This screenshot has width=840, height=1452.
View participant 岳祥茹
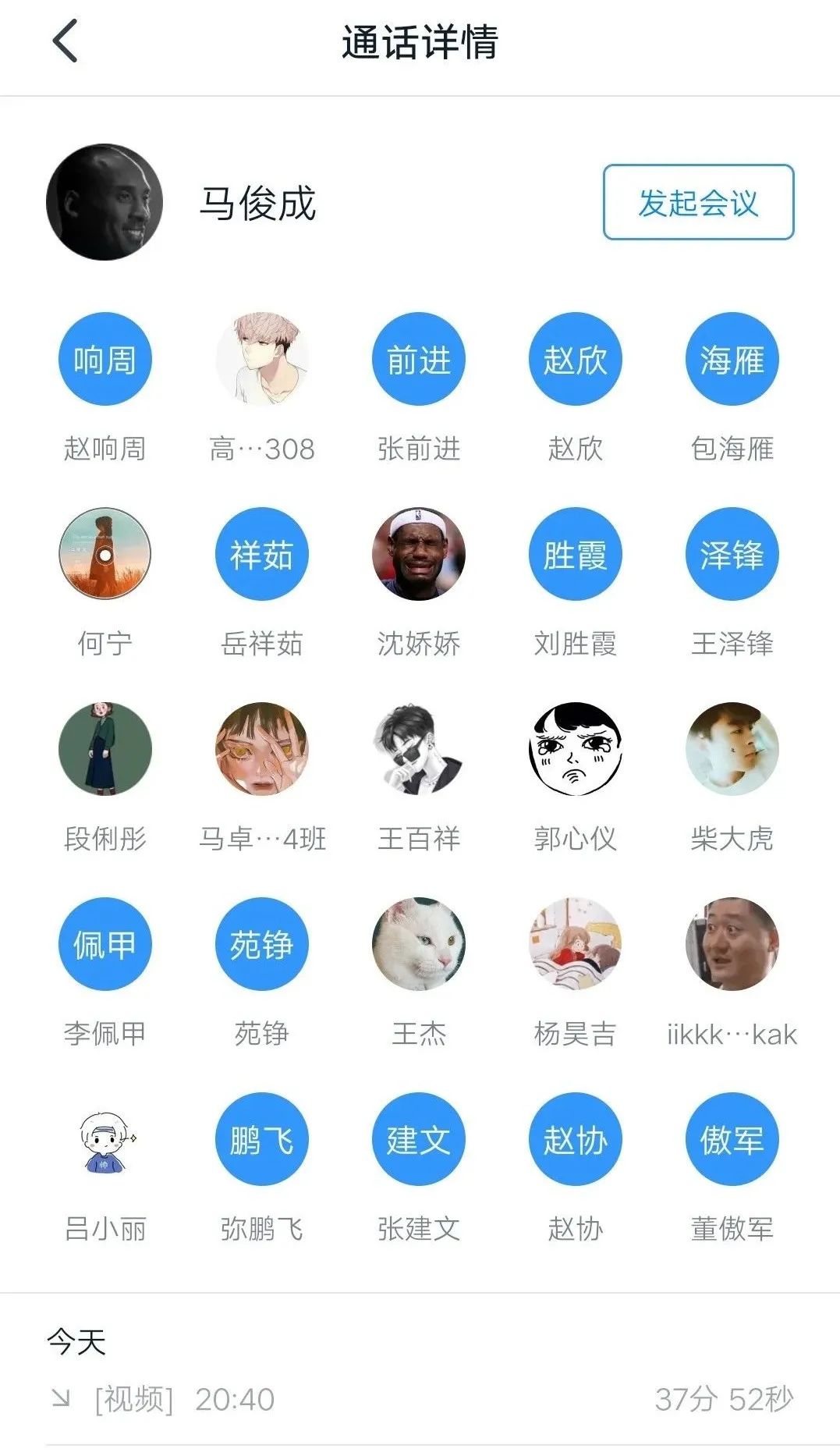coord(261,554)
